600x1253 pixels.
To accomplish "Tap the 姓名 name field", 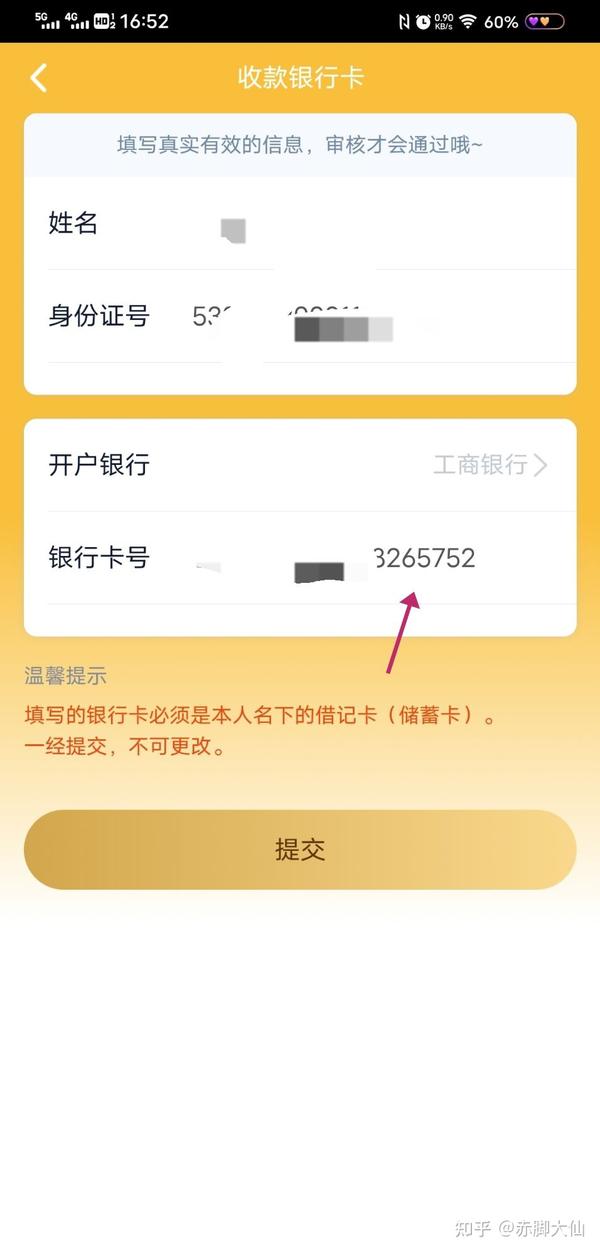I will 380,224.
